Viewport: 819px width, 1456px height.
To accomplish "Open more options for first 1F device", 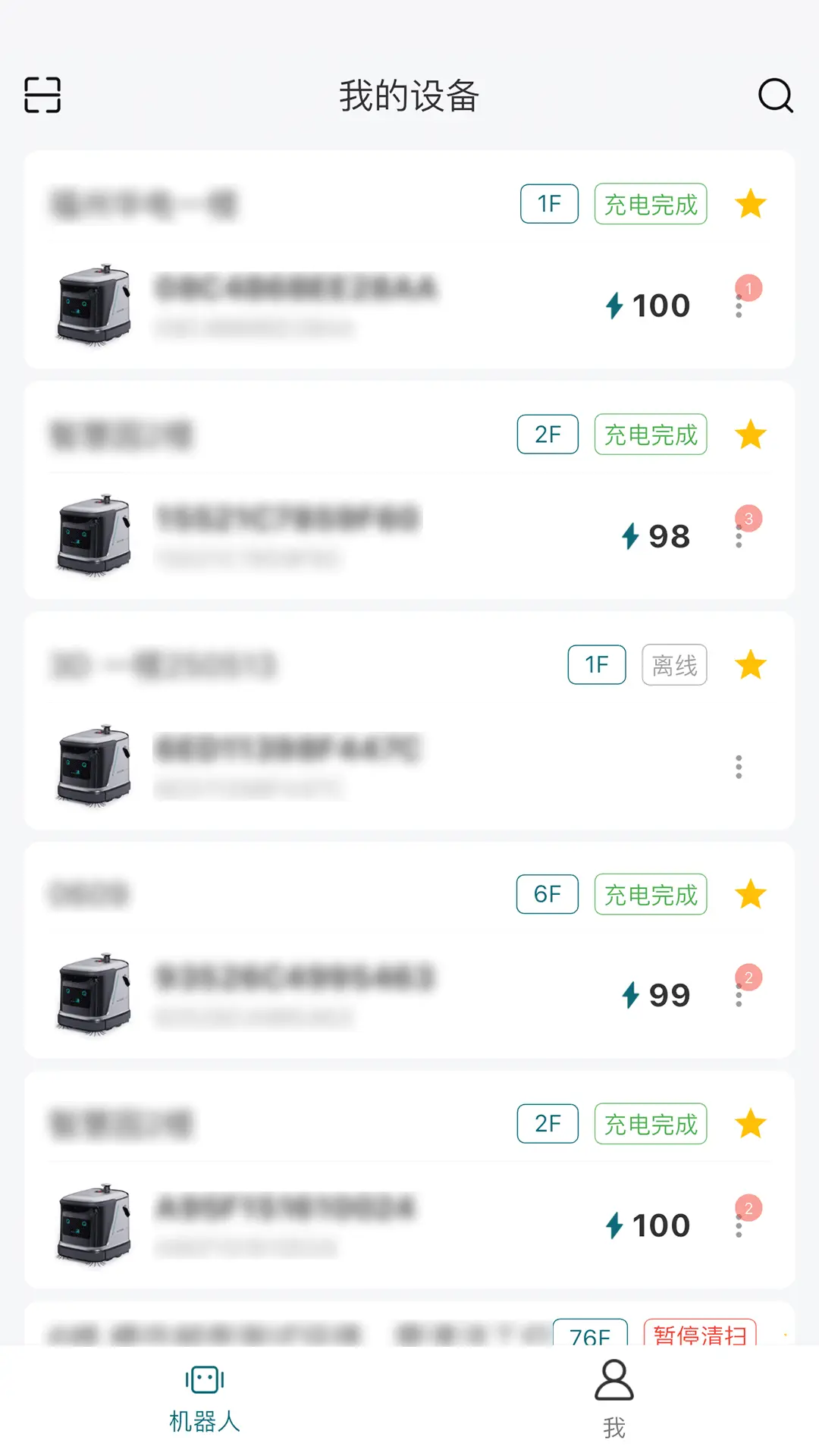I will point(739,306).
